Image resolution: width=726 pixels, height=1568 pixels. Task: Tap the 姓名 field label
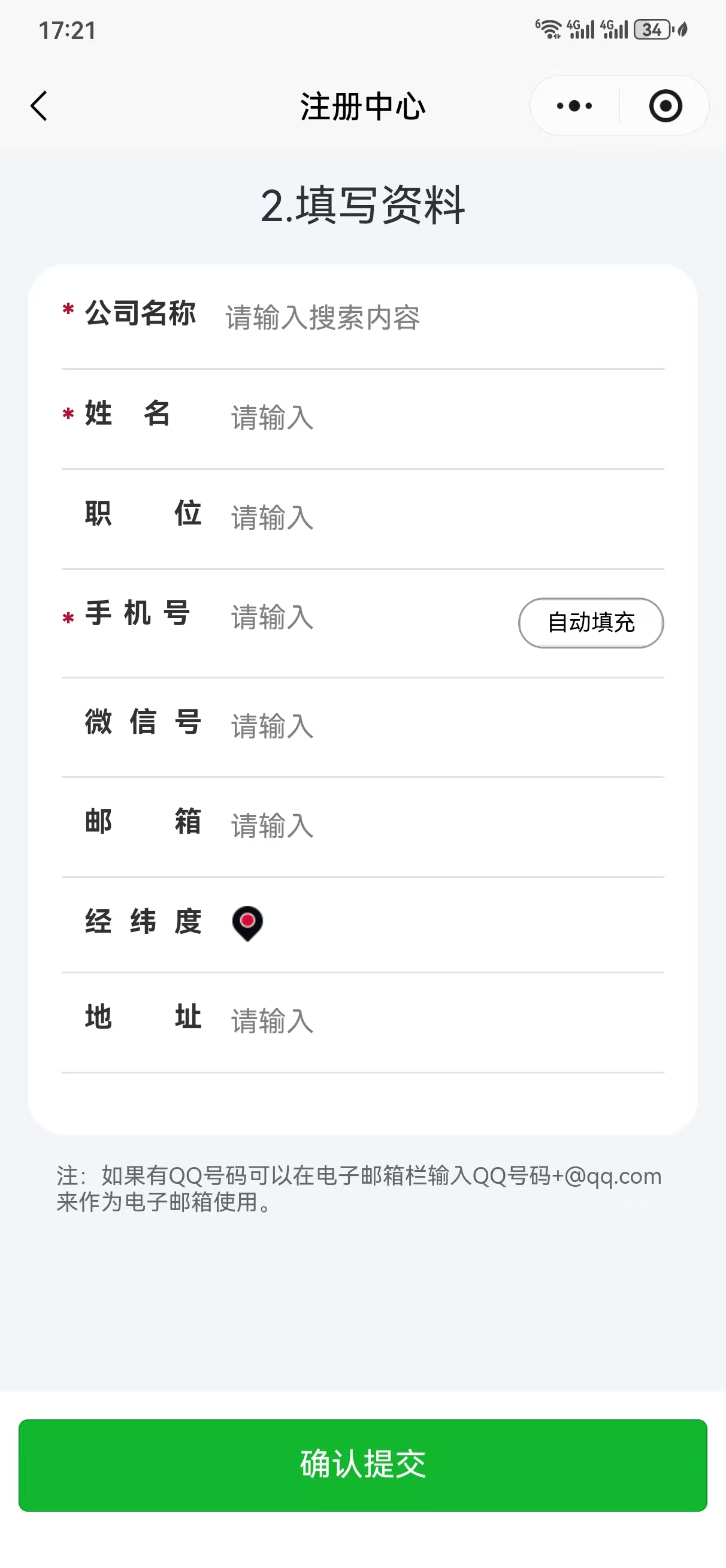(125, 415)
